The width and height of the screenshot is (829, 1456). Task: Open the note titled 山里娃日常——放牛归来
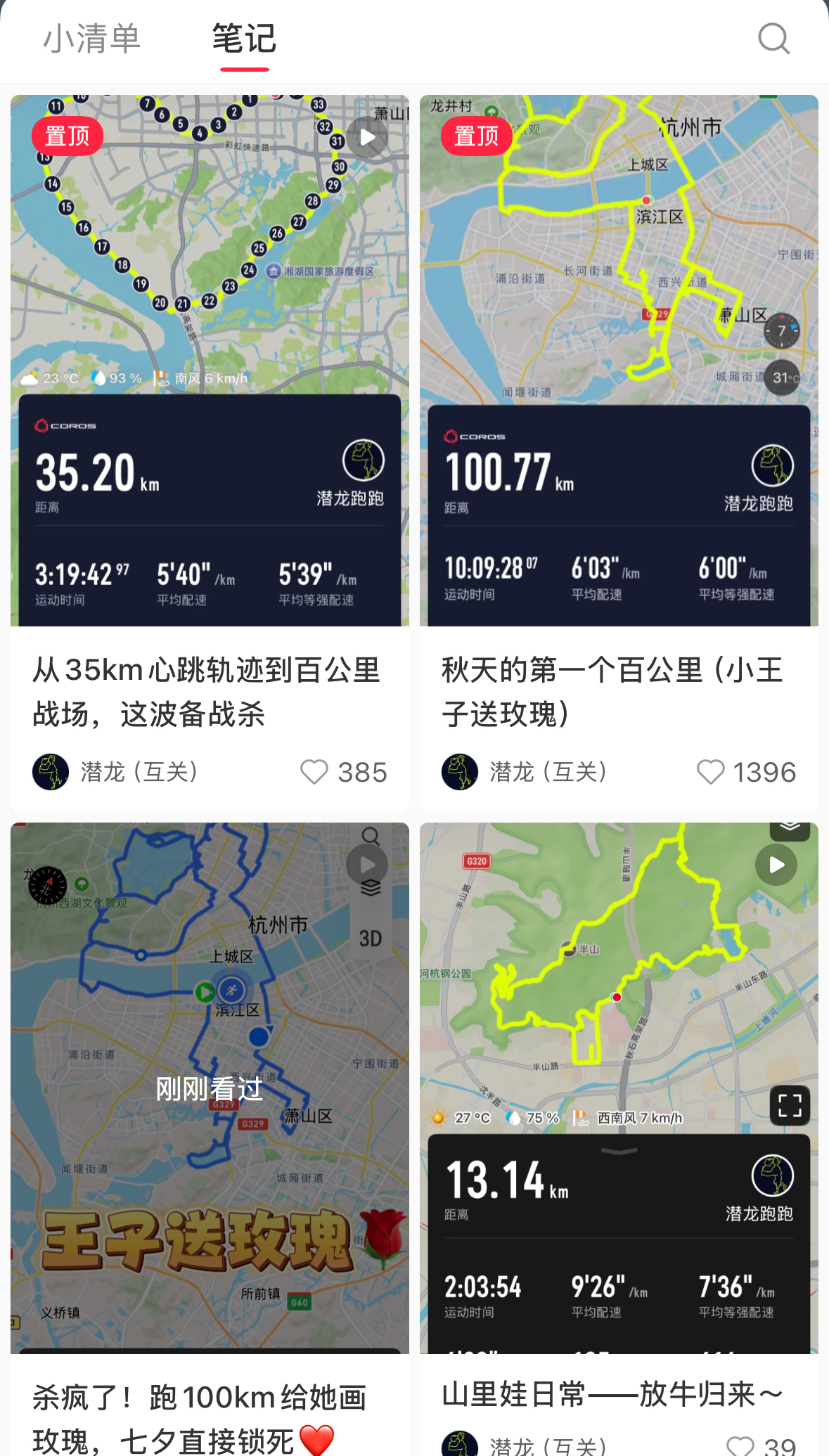point(612,1395)
